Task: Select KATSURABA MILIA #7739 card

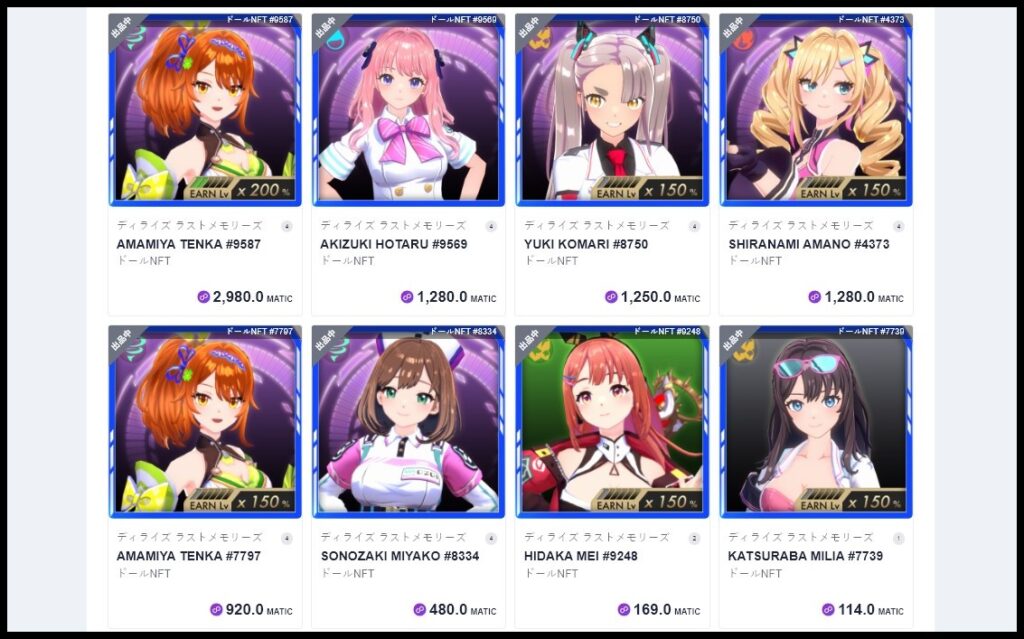Action: click(x=815, y=422)
